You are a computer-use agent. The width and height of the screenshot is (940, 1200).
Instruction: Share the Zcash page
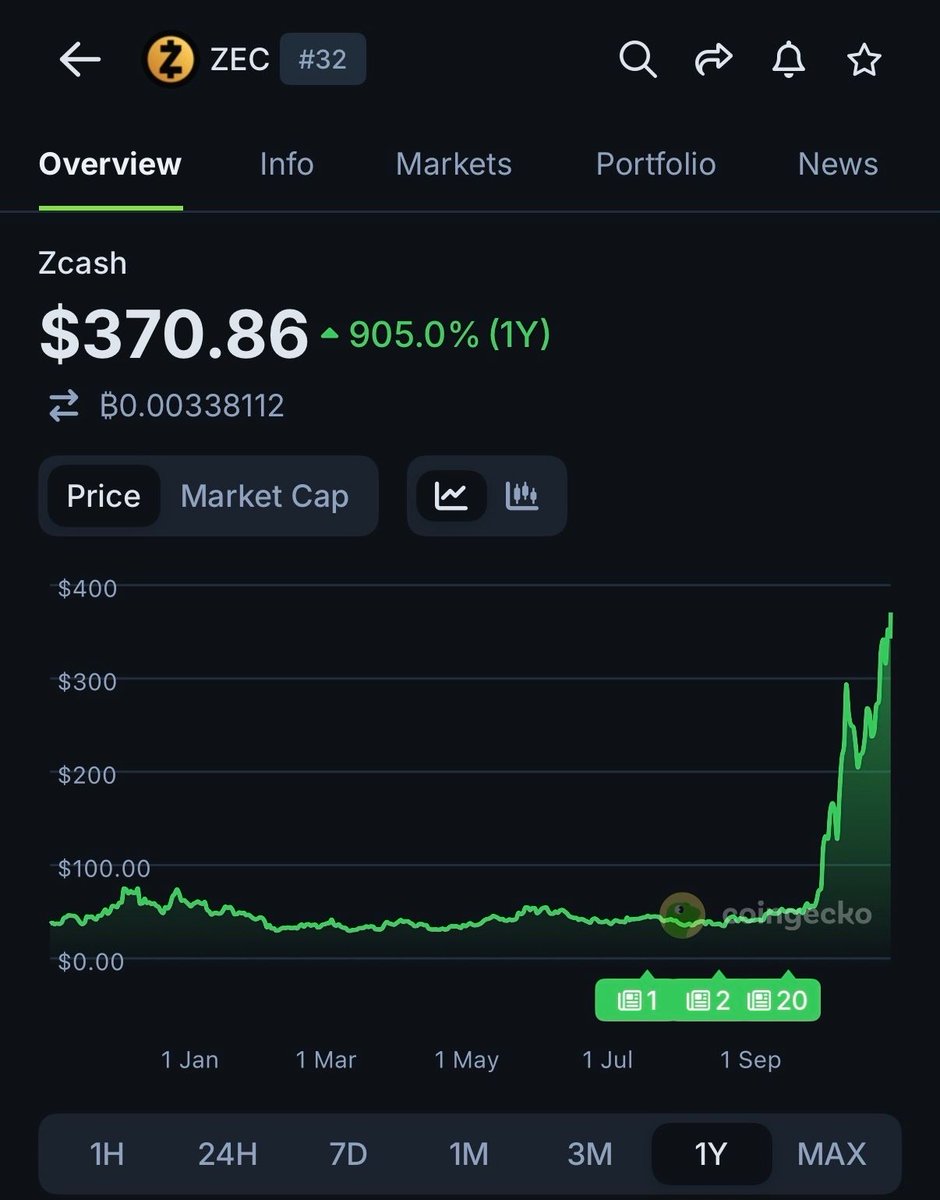click(x=713, y=61)
